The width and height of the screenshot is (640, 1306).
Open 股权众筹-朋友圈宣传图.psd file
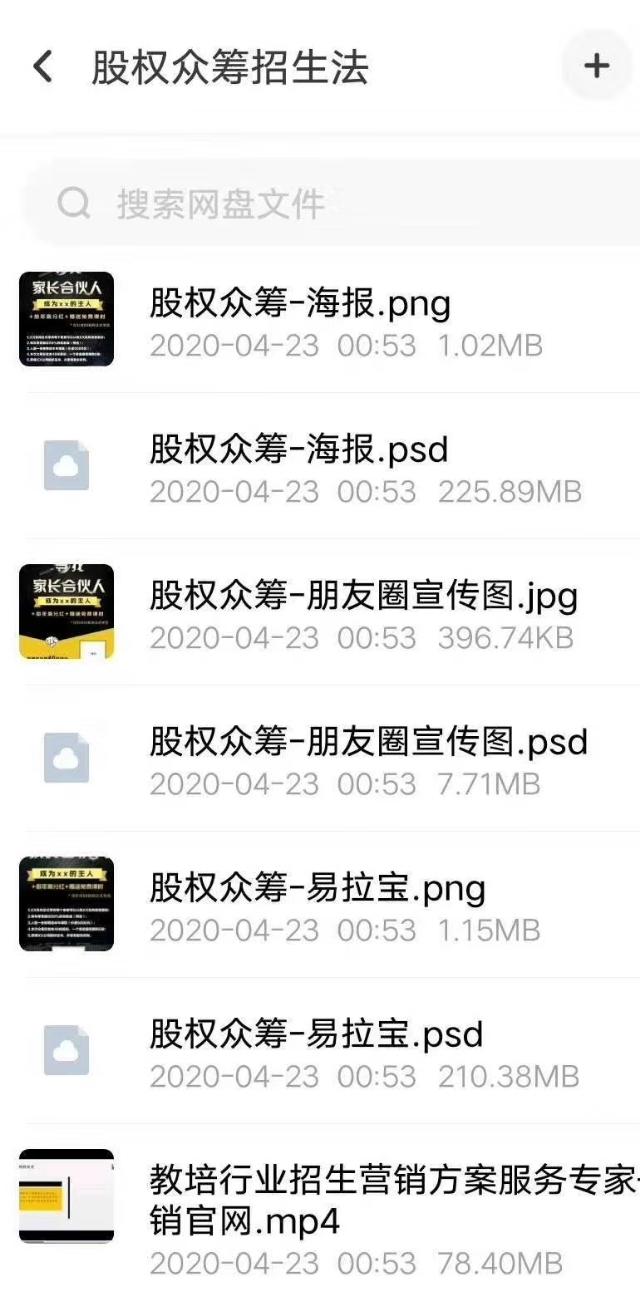coord(368,759)
